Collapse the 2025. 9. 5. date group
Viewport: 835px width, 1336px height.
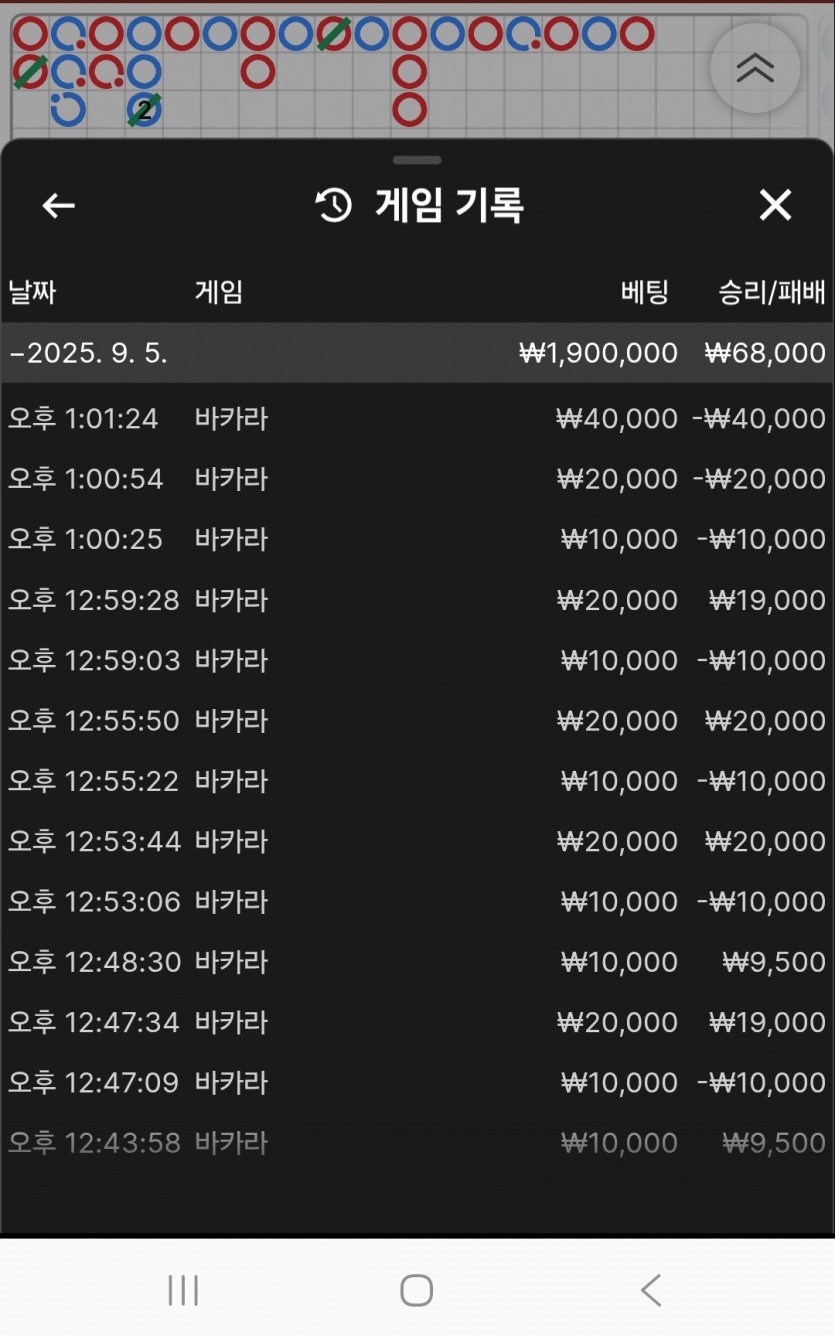click(x=417, y=353)
